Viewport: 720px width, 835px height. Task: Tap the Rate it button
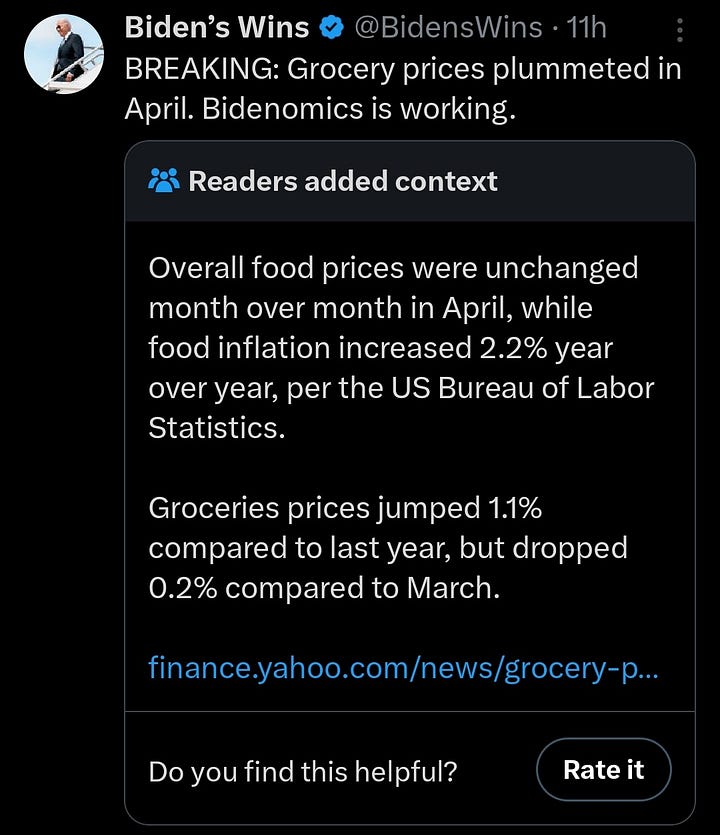tap(603, 770)
